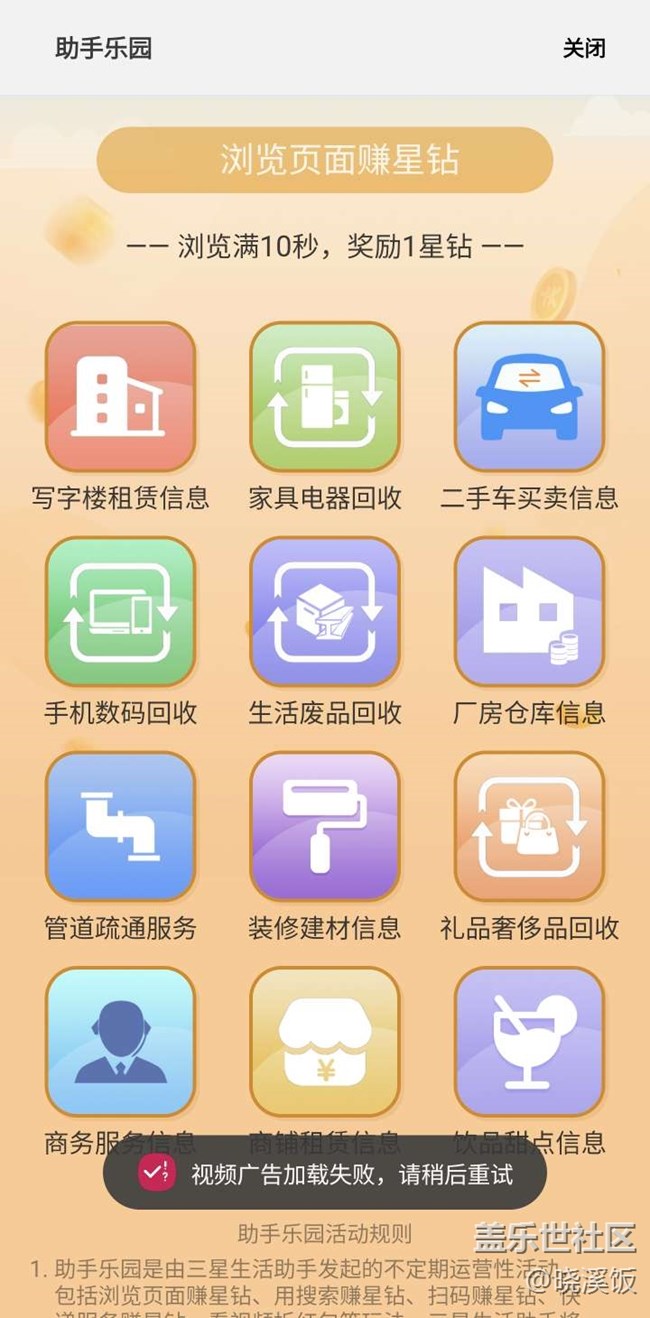Open 写字楼租赁信息 tile
The height and width of the screenshot is (1318, 650).
(120, 397)
